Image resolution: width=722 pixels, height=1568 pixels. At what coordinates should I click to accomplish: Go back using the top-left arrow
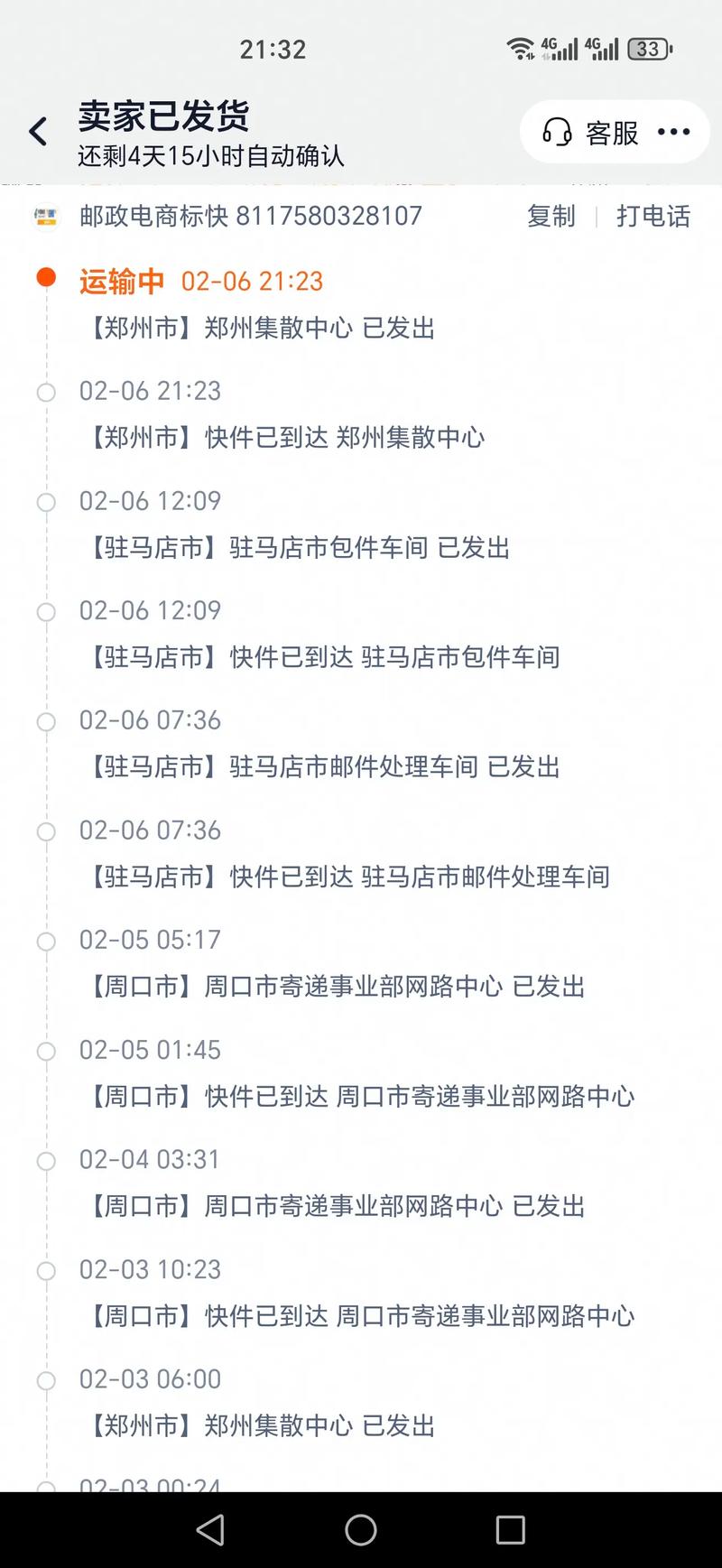coord(38,132)
